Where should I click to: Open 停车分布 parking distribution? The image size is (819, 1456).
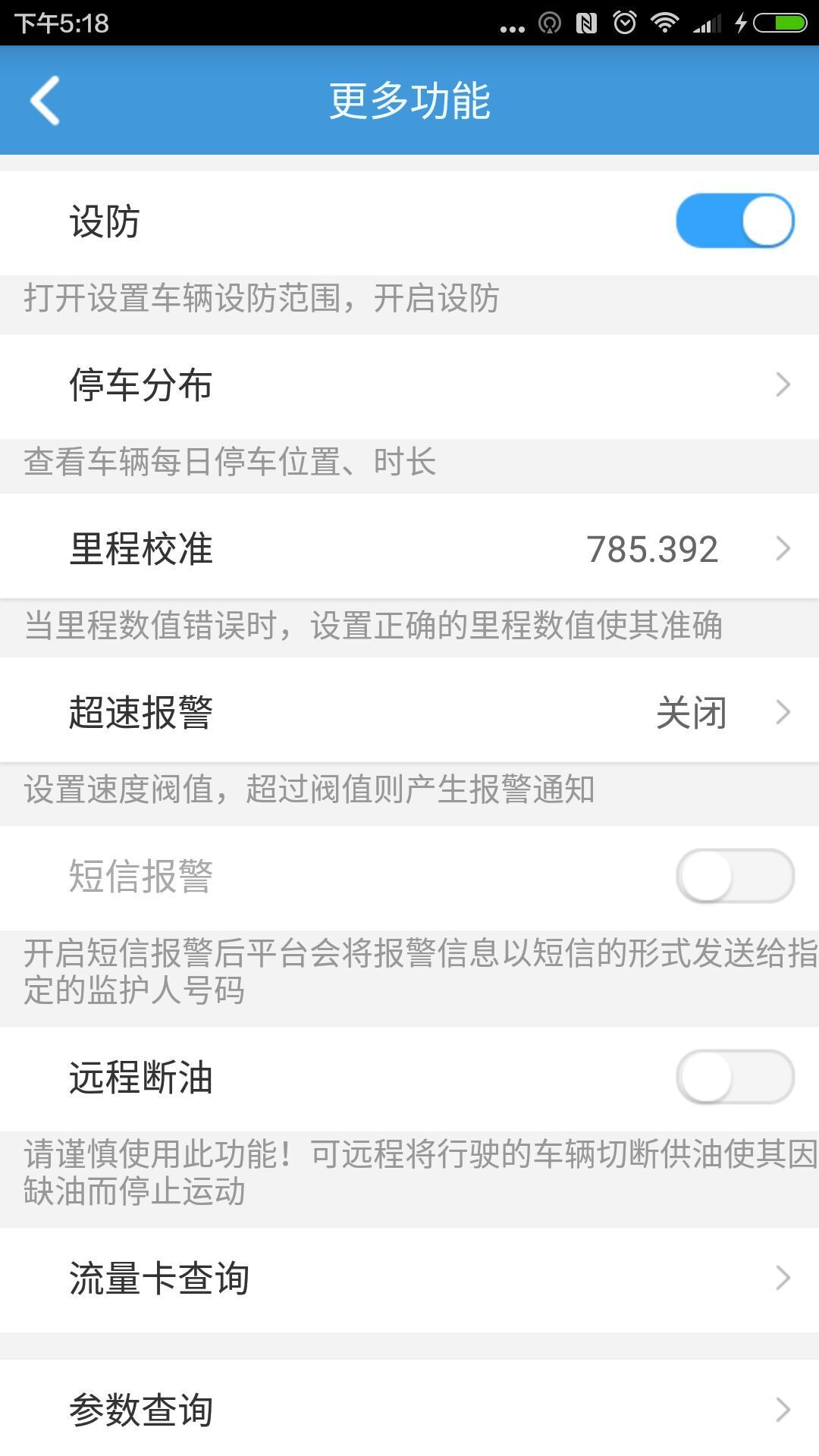pyautogui.click(x=409, y=385)
